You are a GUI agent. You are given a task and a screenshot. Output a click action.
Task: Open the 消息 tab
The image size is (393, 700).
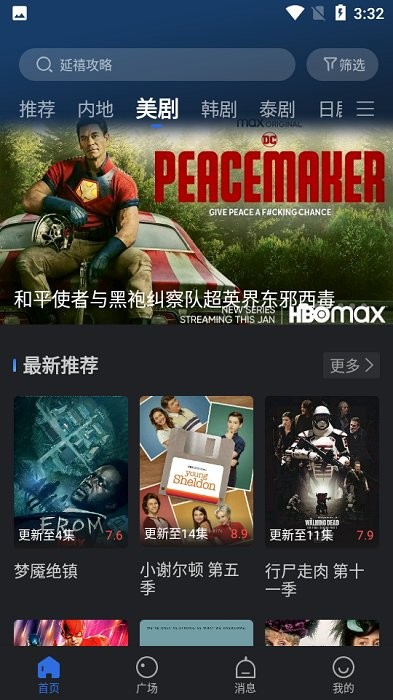(x=245, y=675)
